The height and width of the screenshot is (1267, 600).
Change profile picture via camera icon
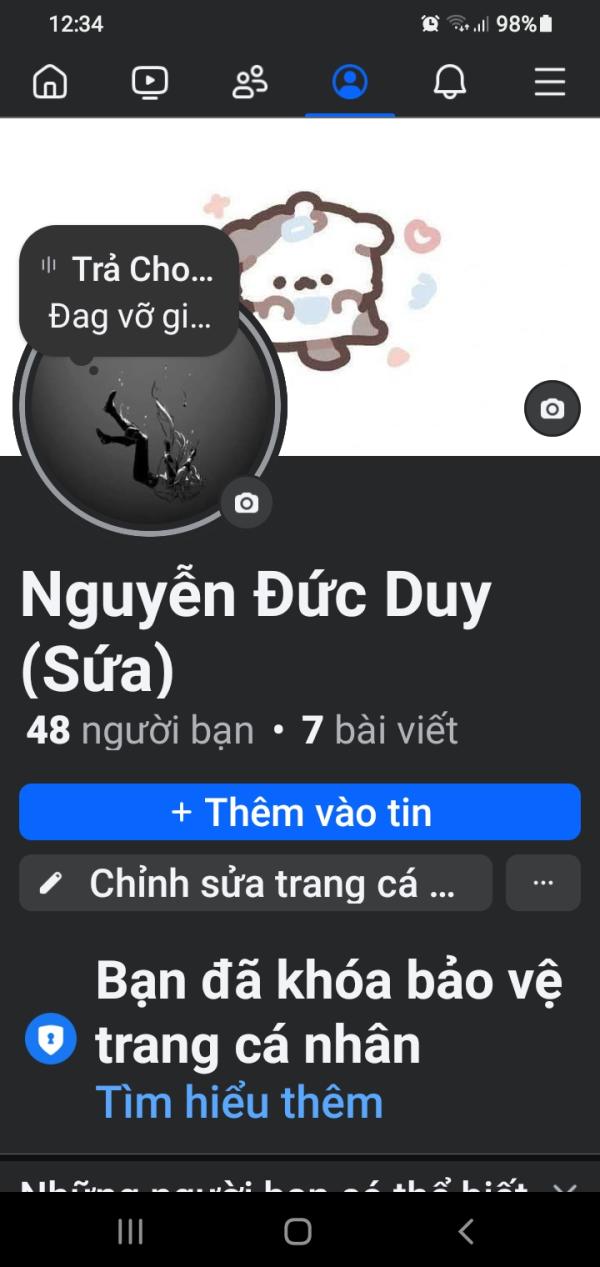246,504
